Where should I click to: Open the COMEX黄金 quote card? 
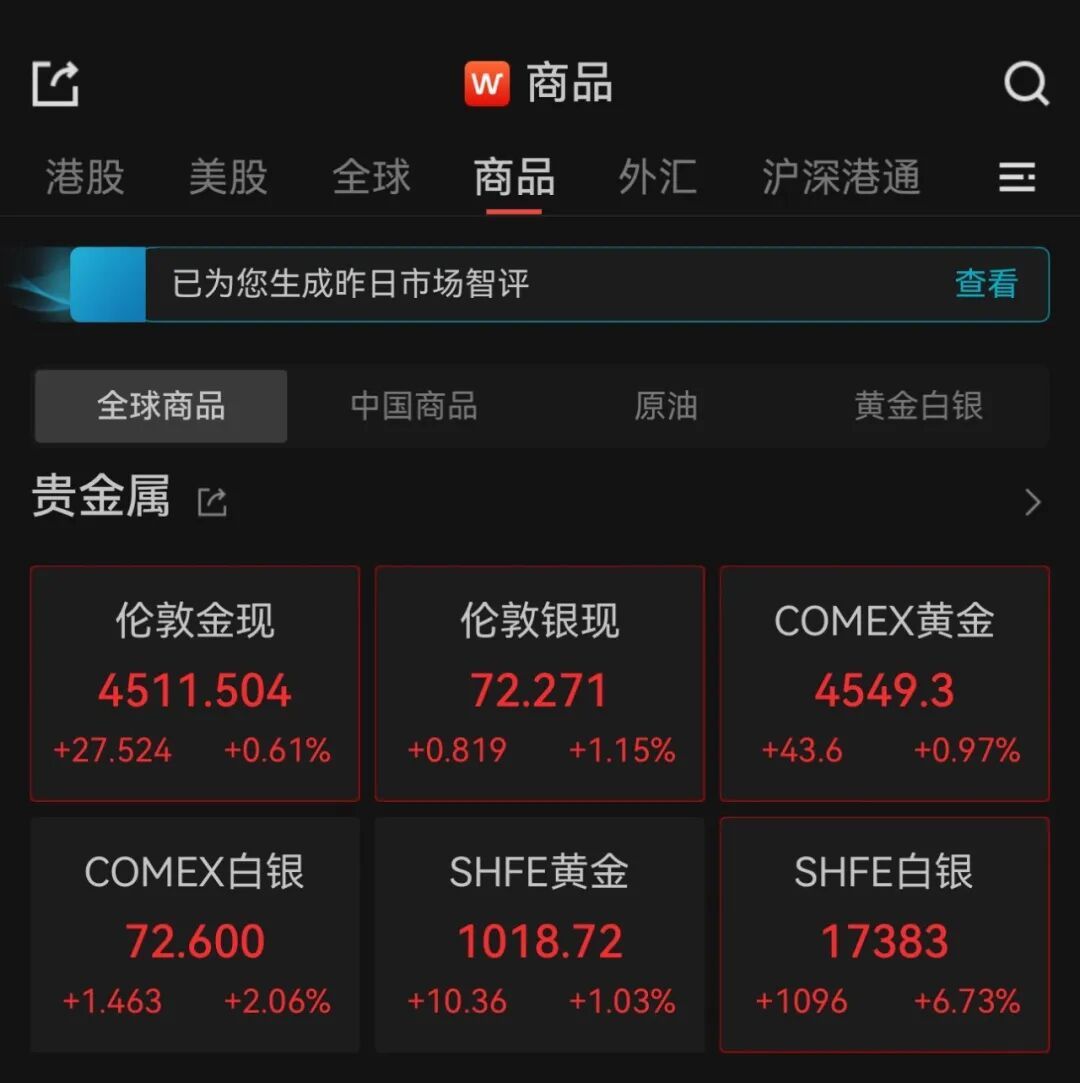click(884, 684)
